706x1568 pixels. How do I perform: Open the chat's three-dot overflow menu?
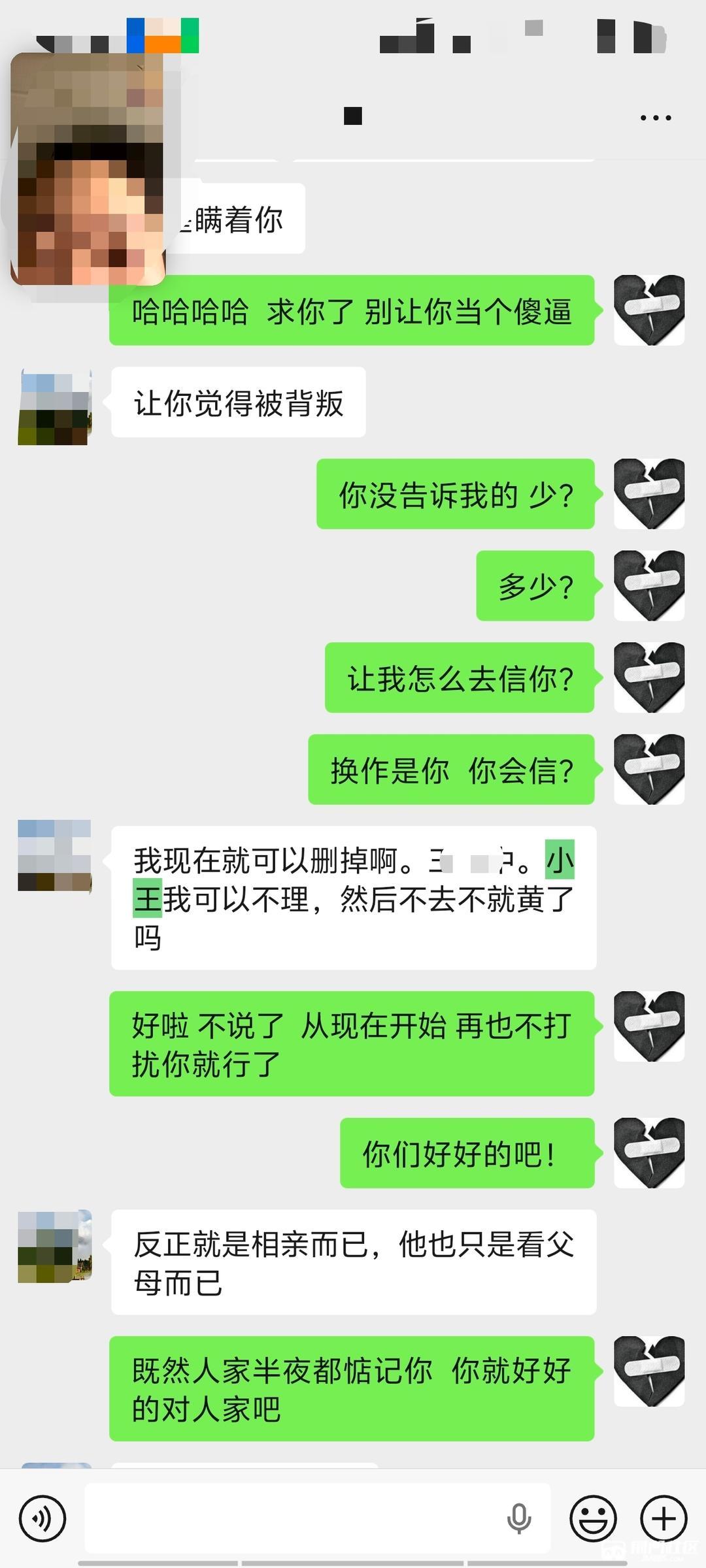pos(656,118)
